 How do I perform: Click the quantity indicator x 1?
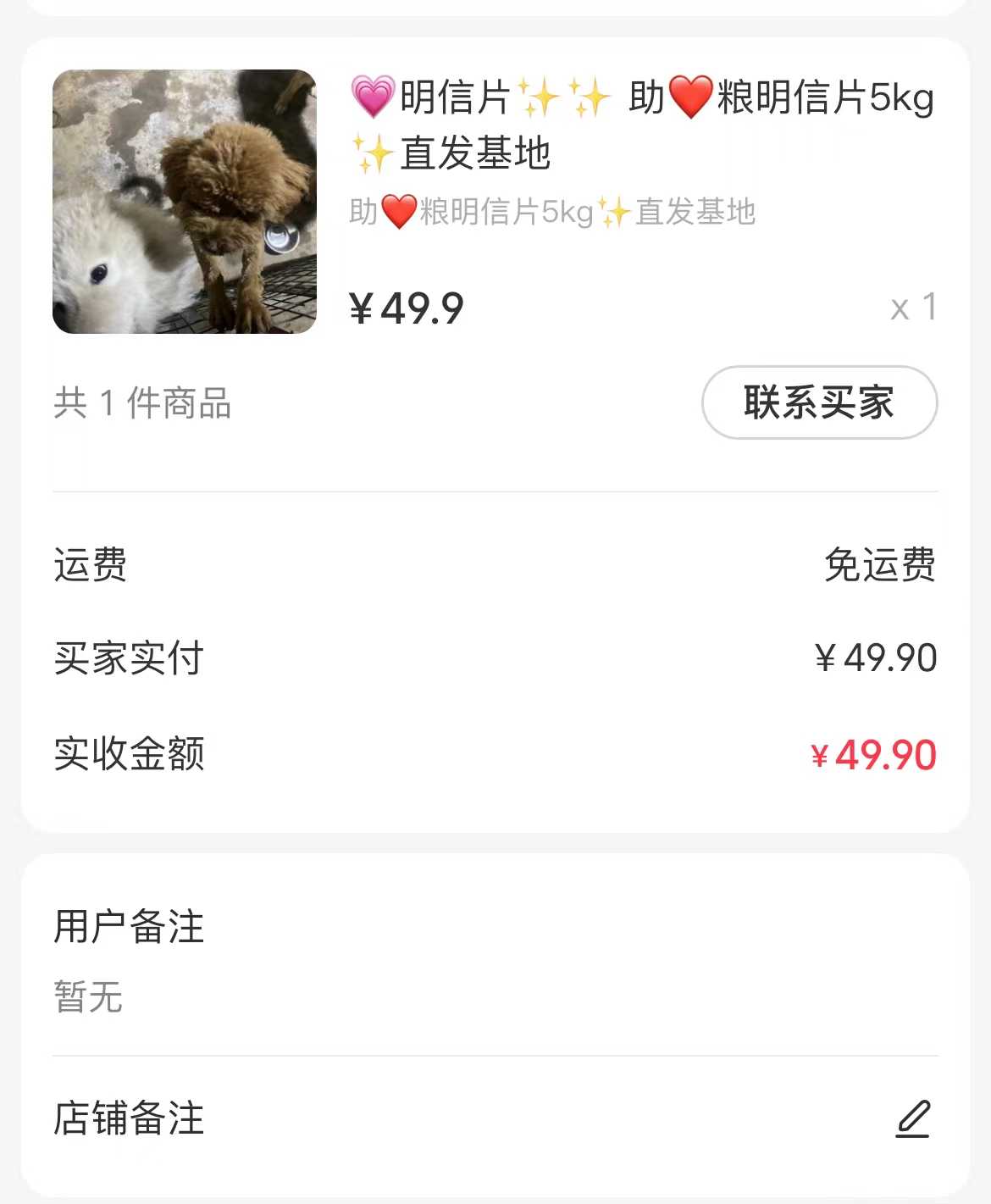[x=913, y=308]
